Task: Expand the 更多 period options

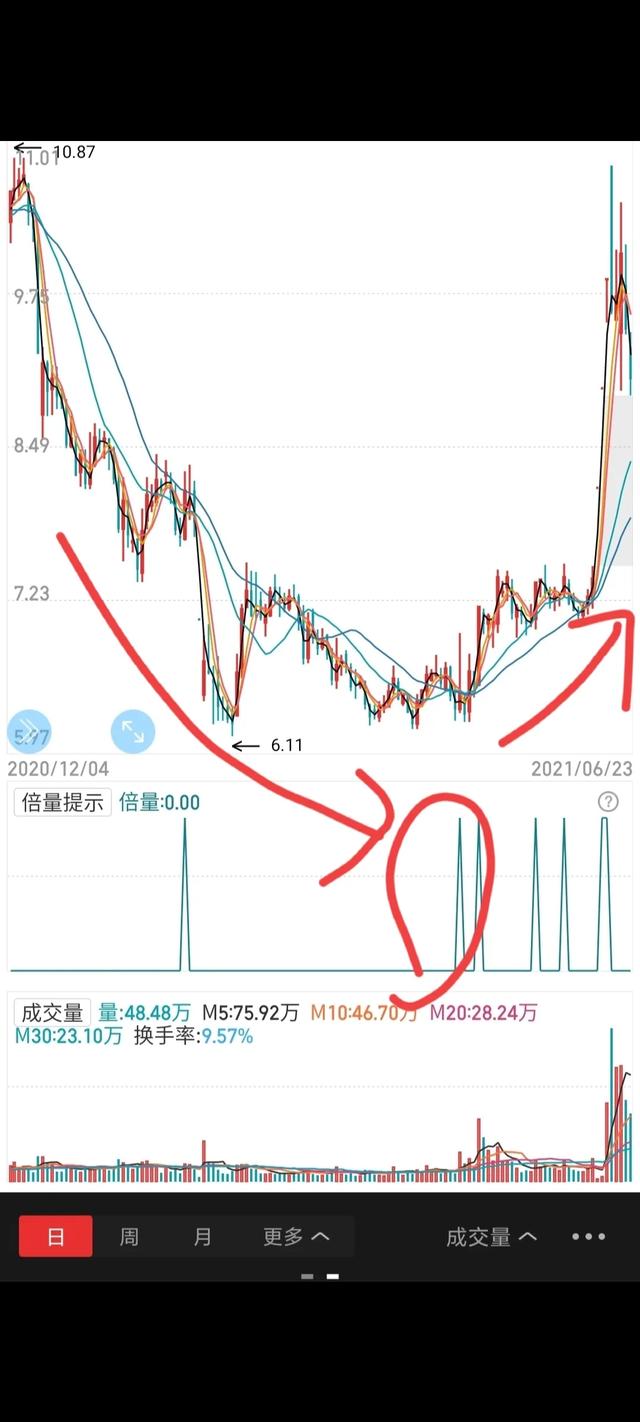Action: [x=296, y=1237]
